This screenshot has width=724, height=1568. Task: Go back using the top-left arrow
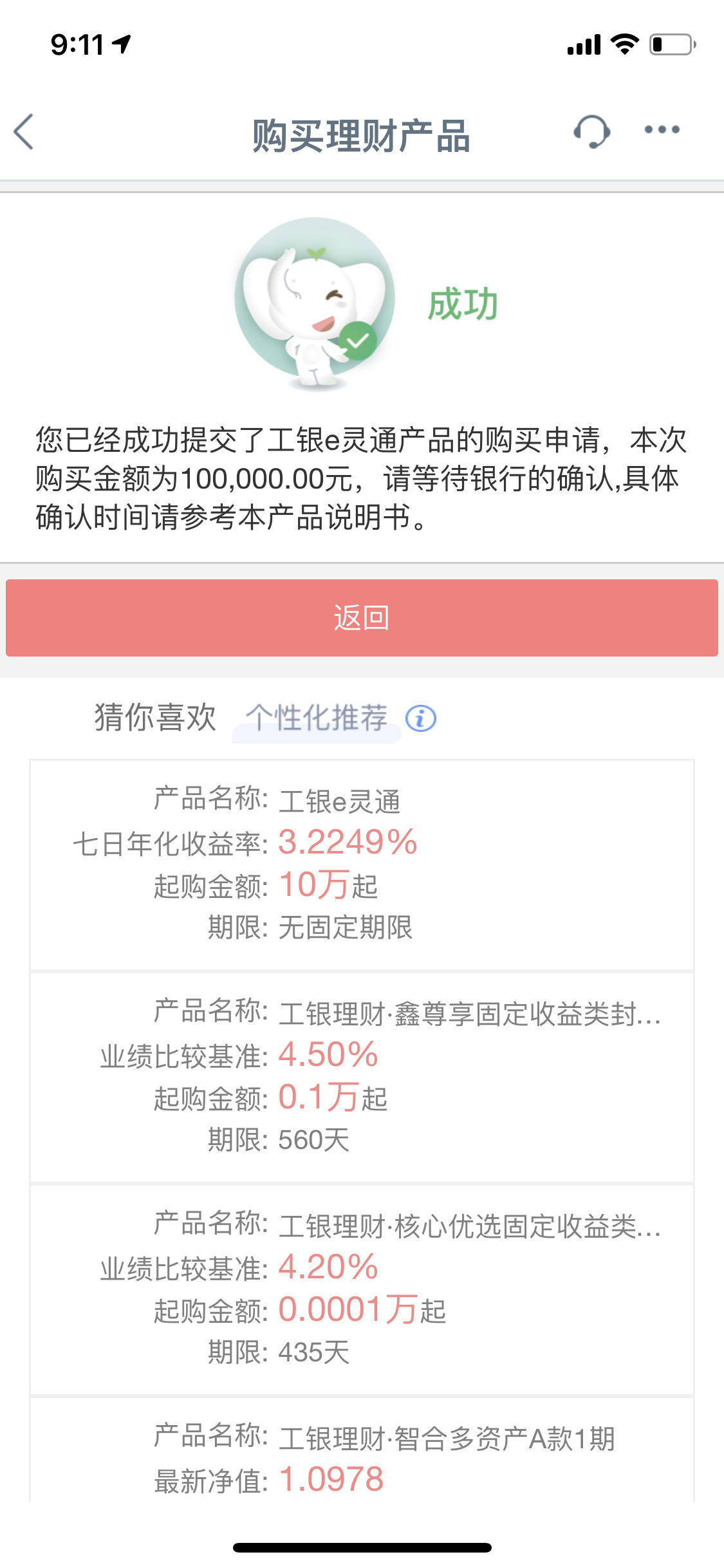pos(24,132)
